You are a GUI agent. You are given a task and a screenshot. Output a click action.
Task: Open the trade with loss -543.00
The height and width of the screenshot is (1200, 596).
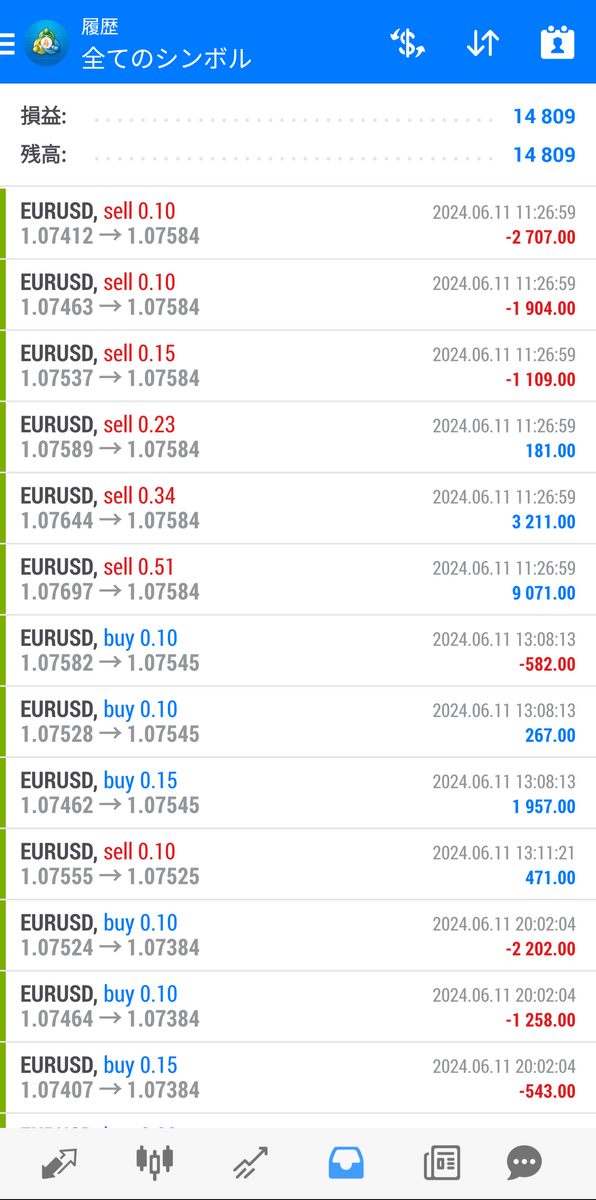[298, 1077]
